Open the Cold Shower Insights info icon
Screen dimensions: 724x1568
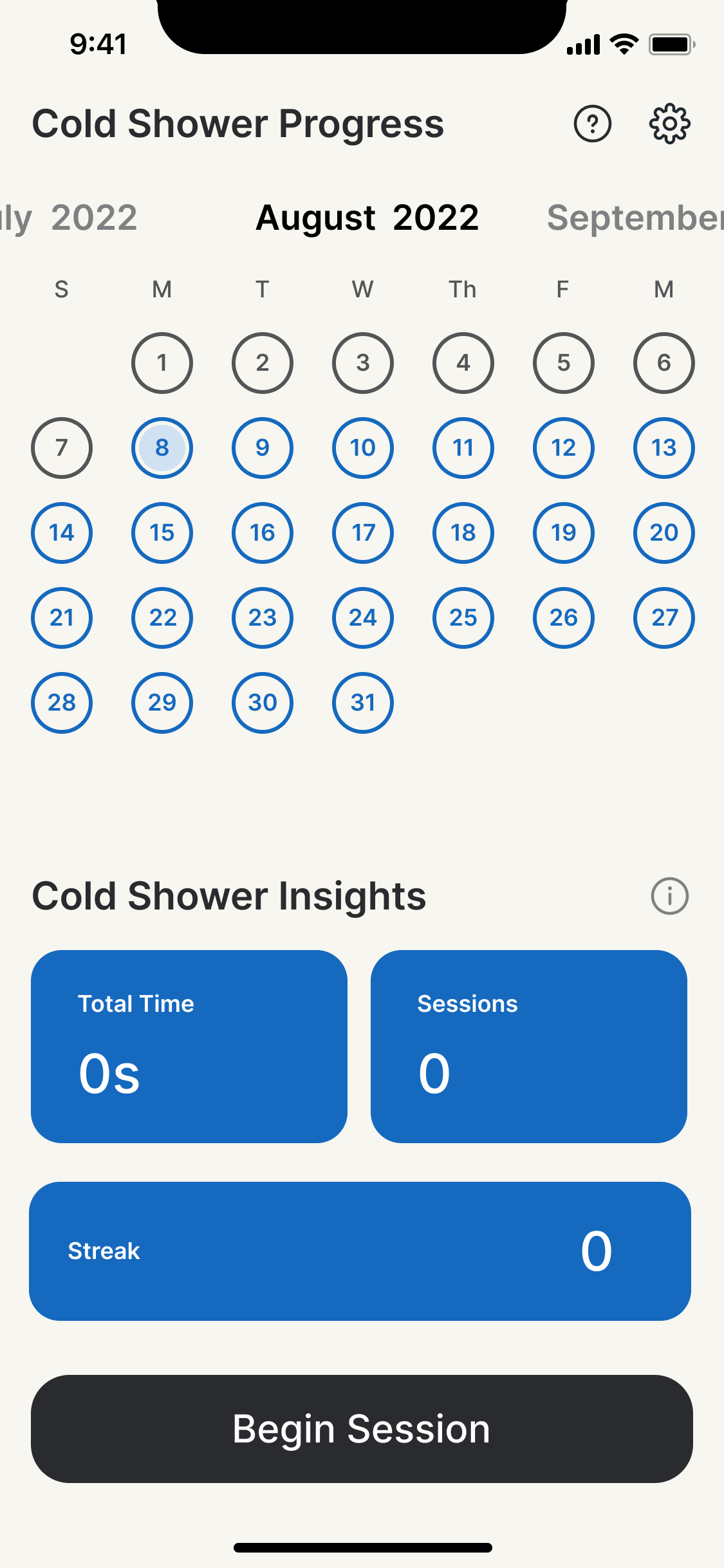pyautogui.click(x=669, y=895)
